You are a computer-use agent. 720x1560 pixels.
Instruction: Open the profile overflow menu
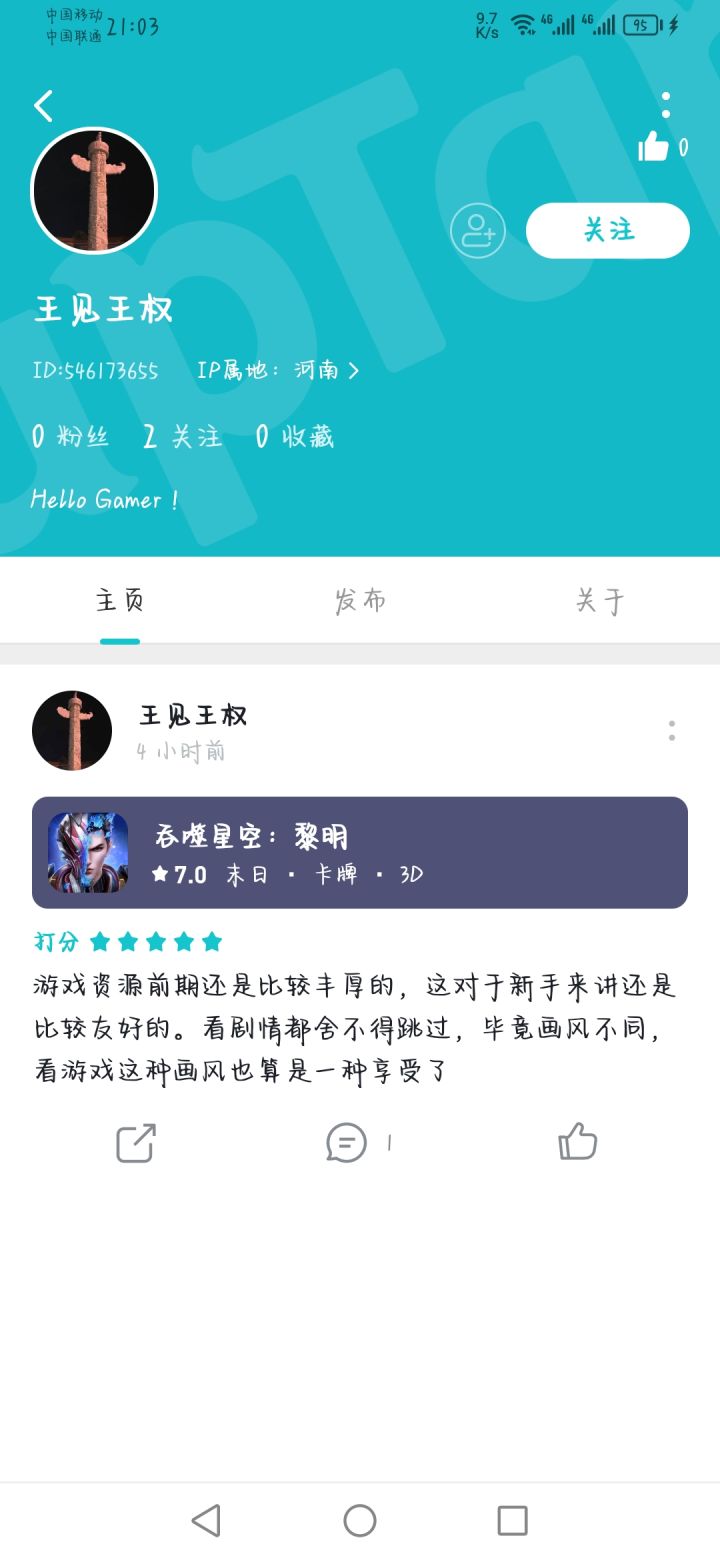(666, 105)
